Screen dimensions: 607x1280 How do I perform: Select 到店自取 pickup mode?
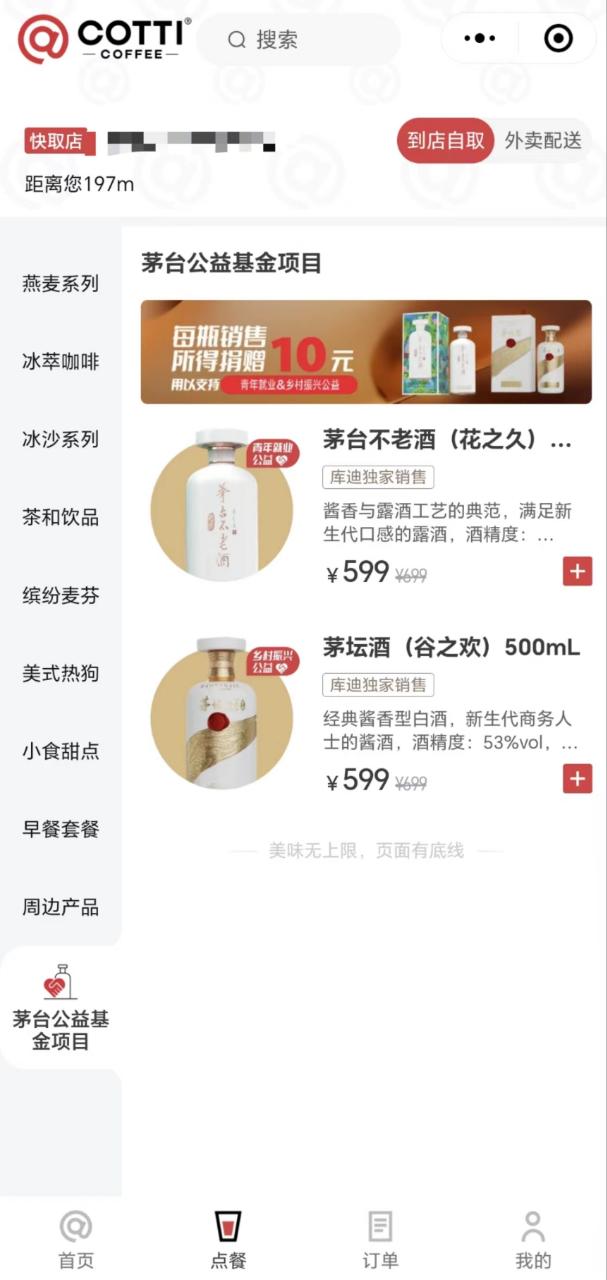point(445,141)
